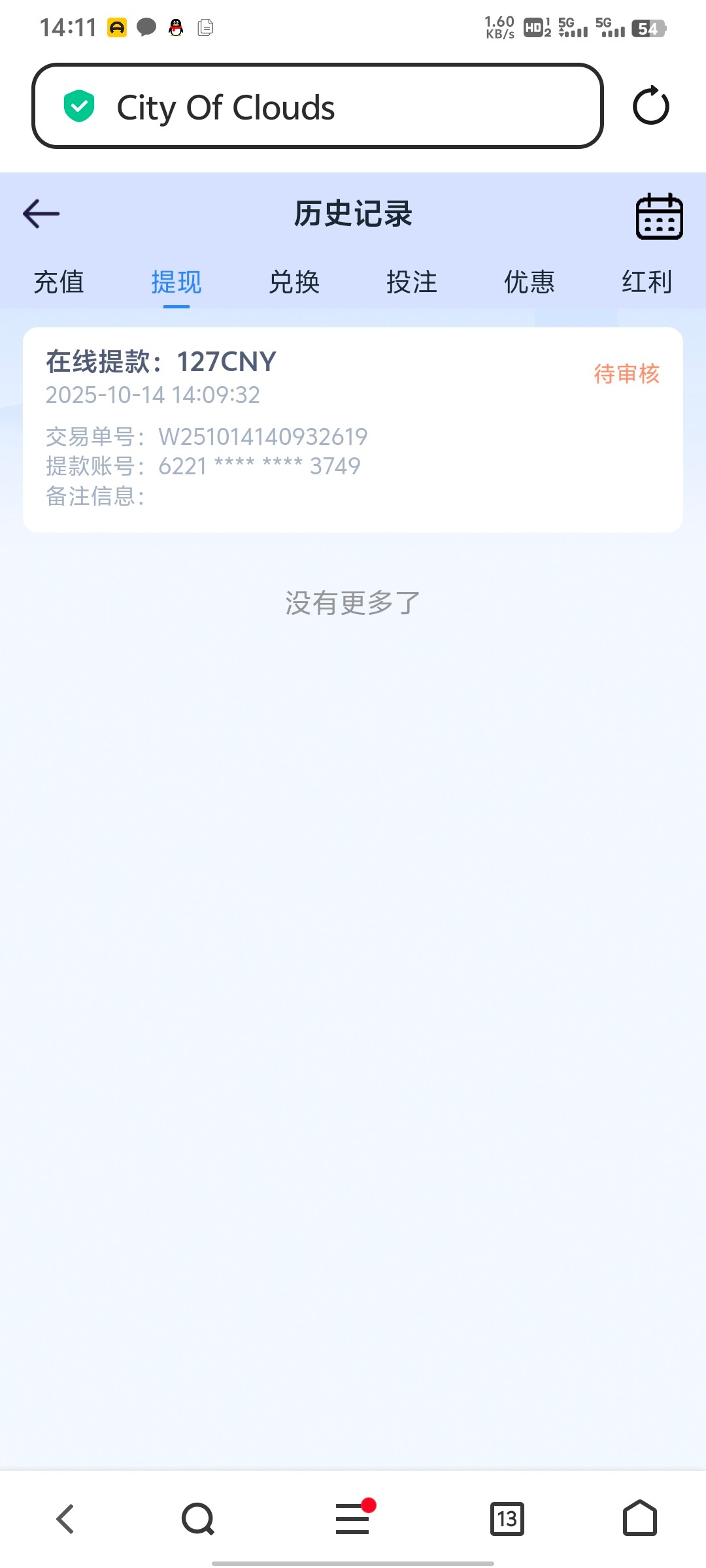Show the 优惠 tab
This screenshot has height=1568, width=706.
pos(529,282)
